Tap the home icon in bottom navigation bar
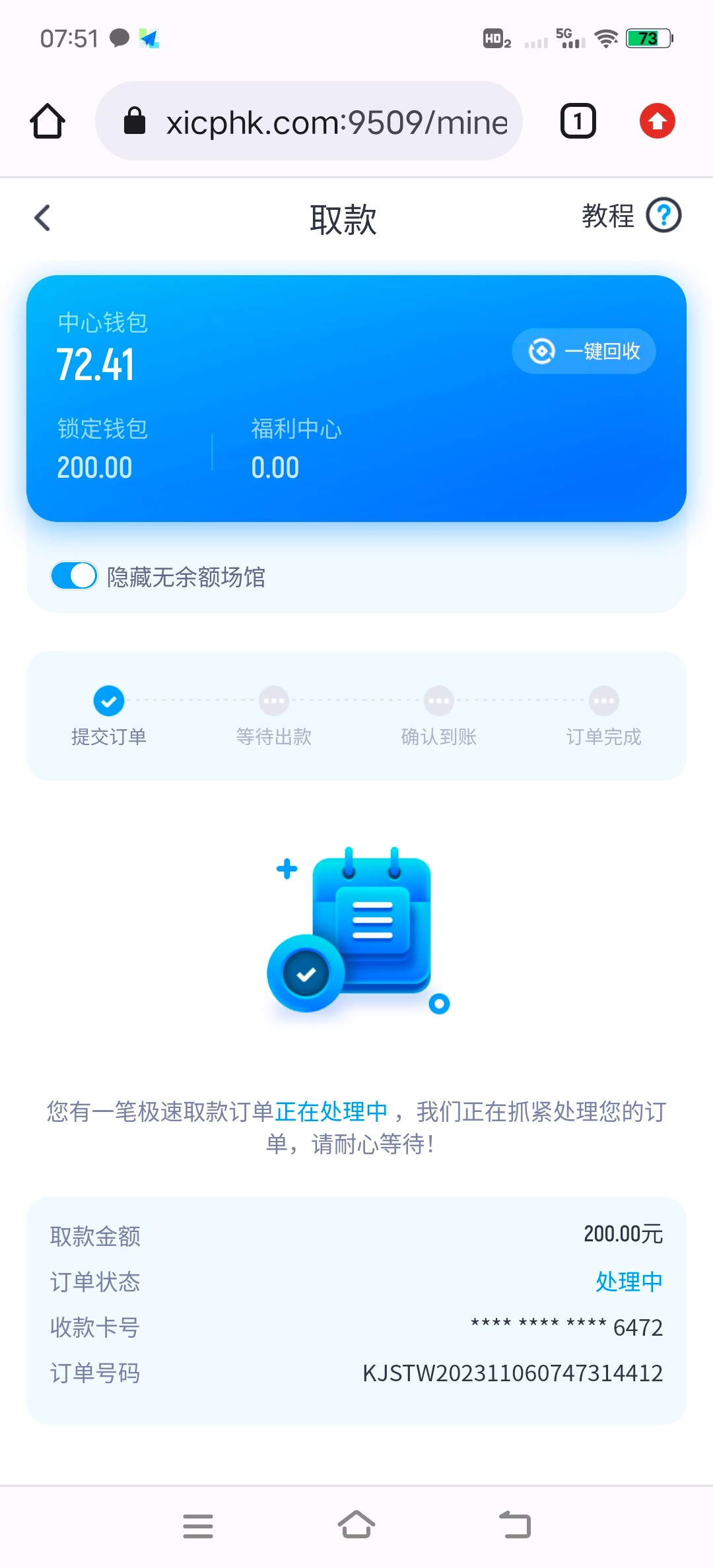The height and width of the screenshot is (1568, 713). [x=356, y=1526]
